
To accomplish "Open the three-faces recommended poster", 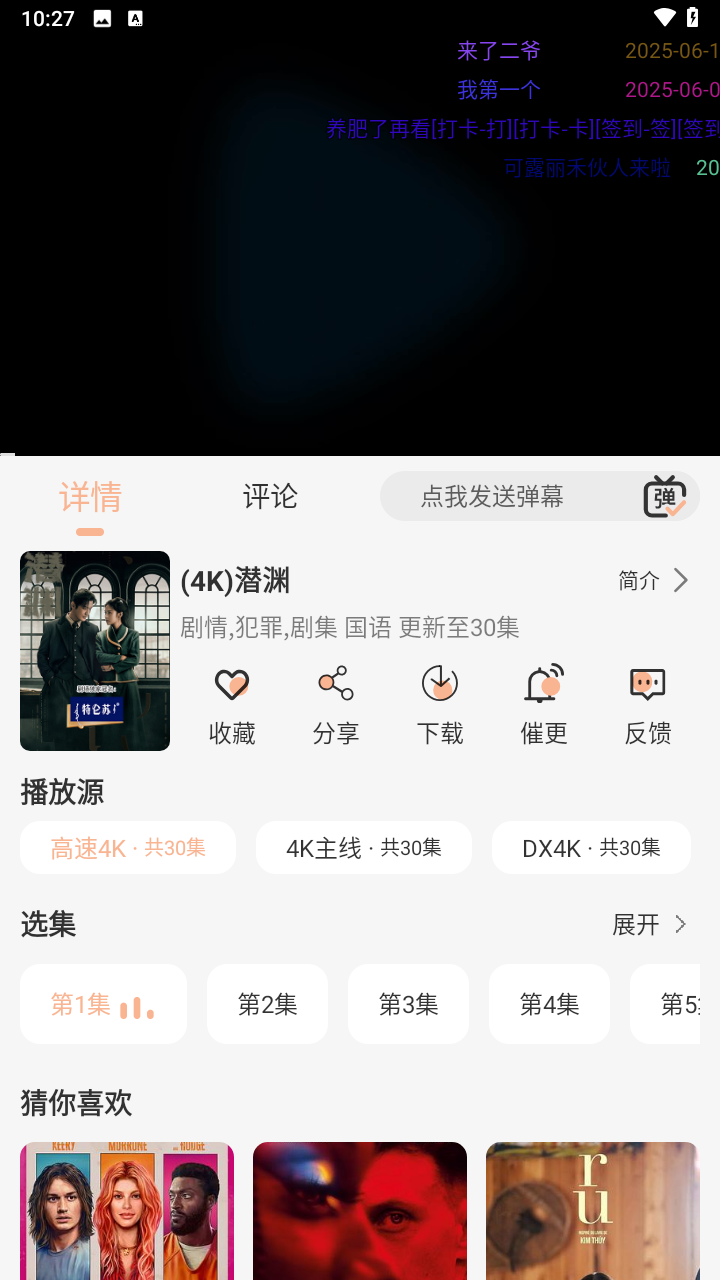I will tap(127, 1210).
